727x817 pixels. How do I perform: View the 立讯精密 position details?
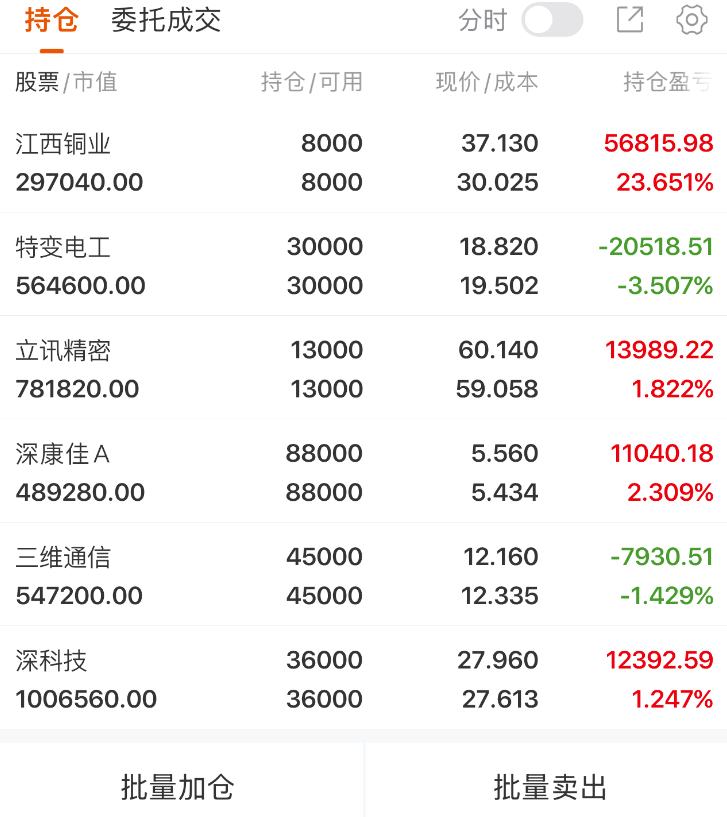coord(363,369)
